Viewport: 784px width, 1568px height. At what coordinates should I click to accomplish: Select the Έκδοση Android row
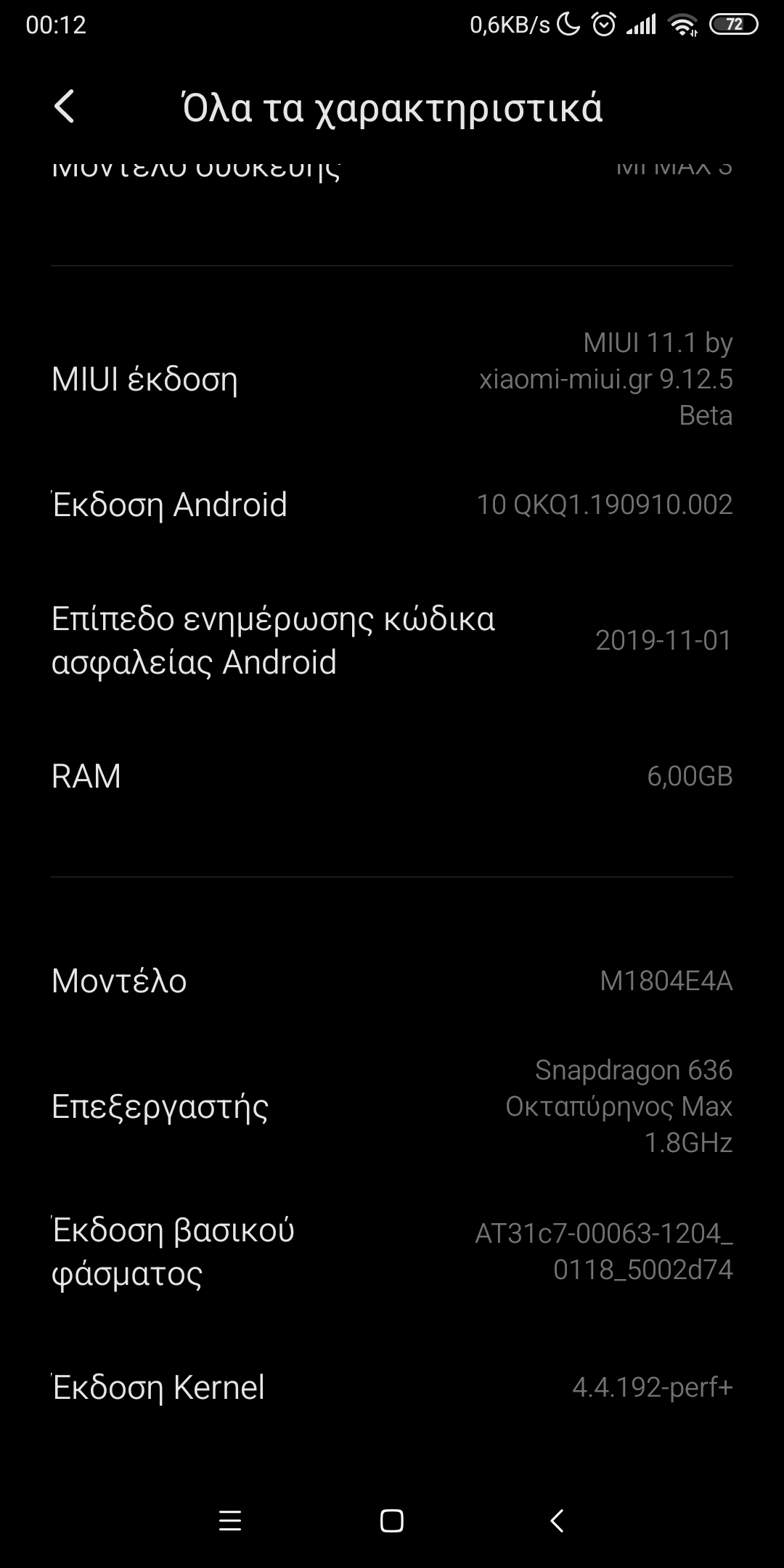point(392,505)
